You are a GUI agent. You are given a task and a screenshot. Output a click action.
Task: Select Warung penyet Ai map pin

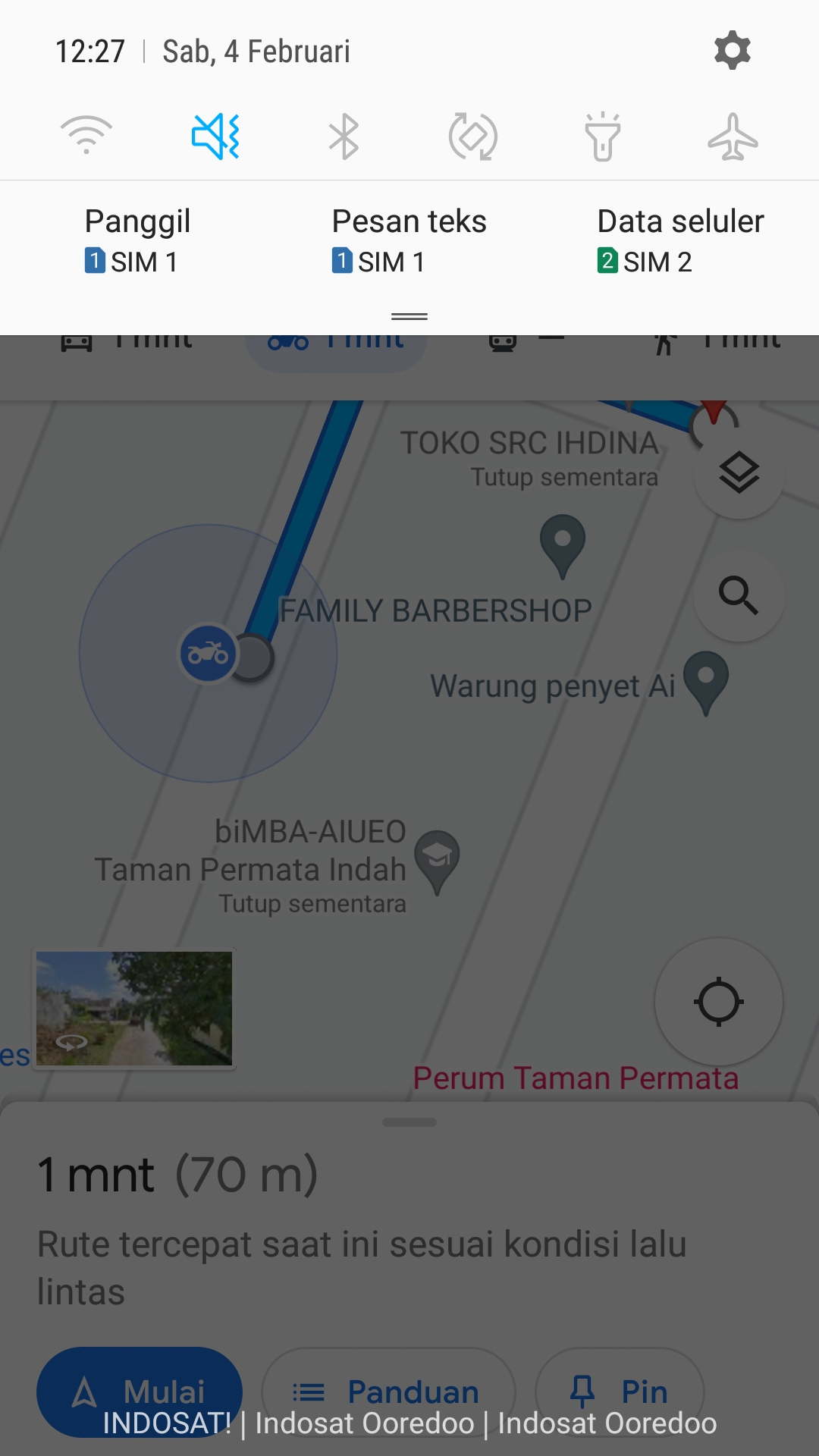[706, 680]
